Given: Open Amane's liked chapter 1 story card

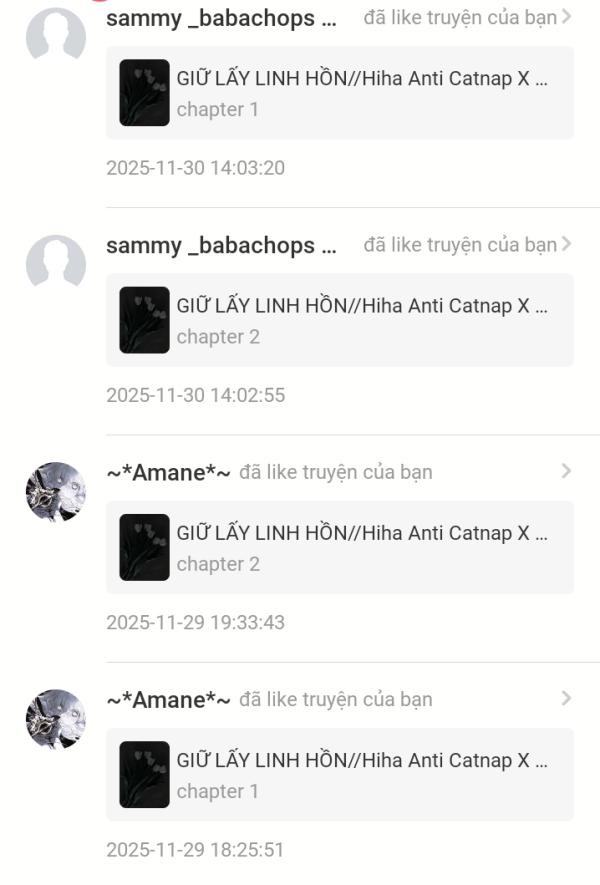Looking at the screenshot, I should 340,774.
